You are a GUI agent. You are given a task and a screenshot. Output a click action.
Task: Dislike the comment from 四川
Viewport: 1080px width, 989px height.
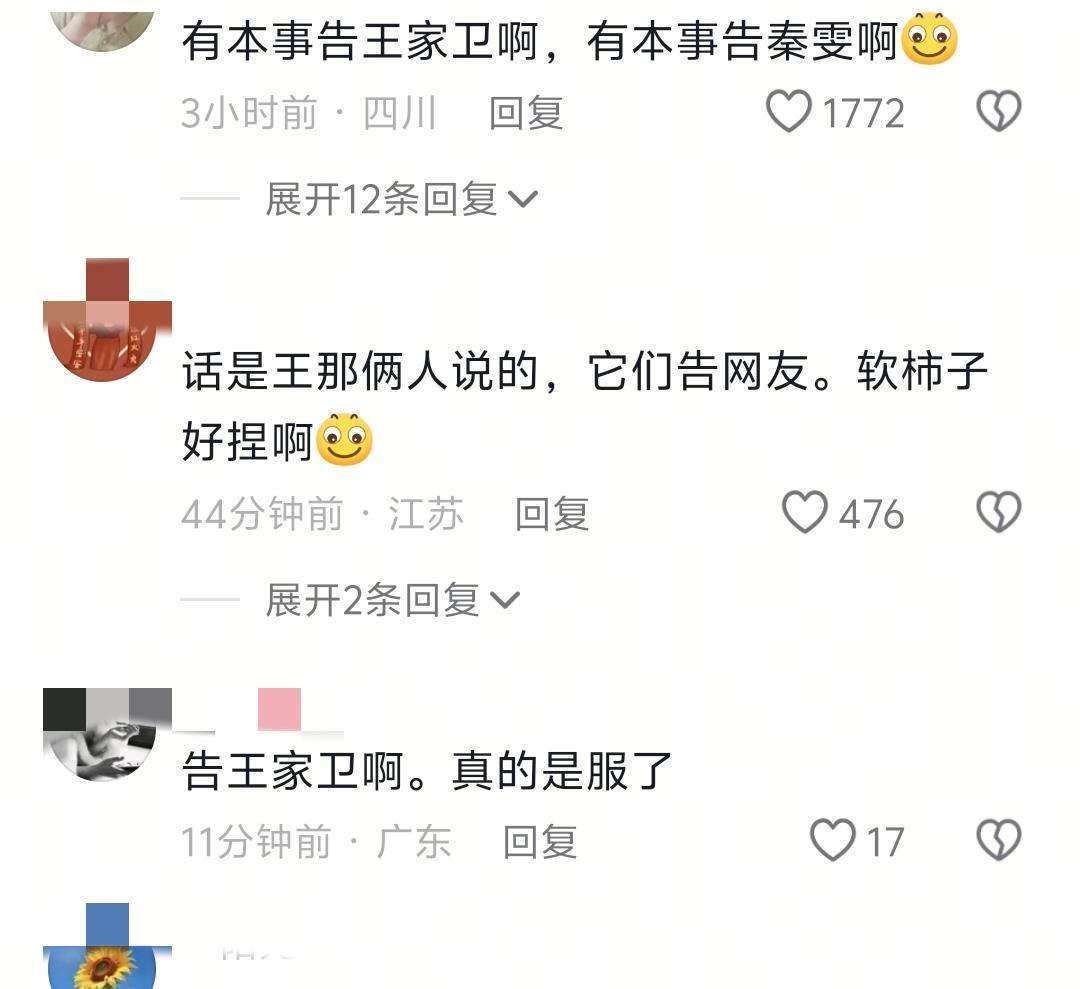[x=998, y=112]
